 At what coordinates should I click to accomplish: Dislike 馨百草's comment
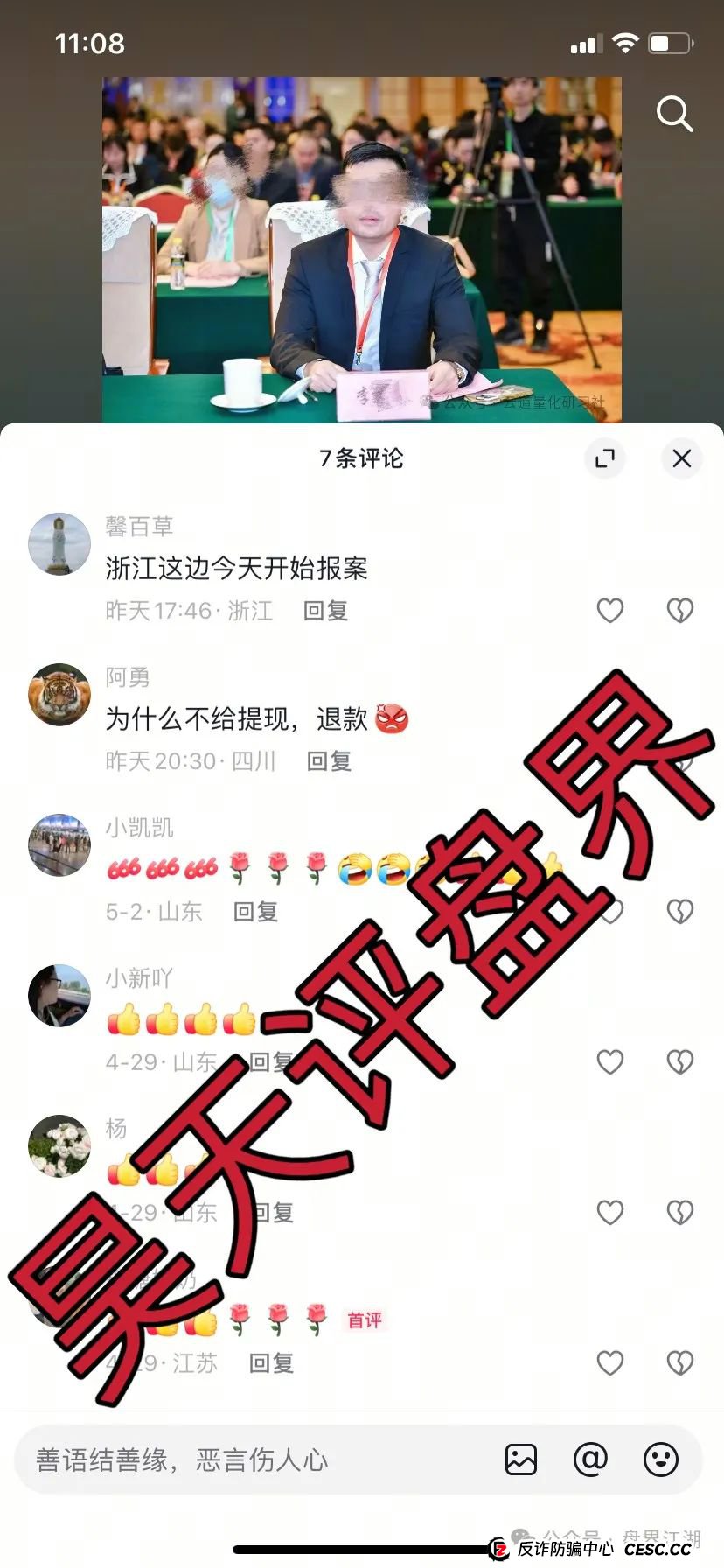coord(679,611)
